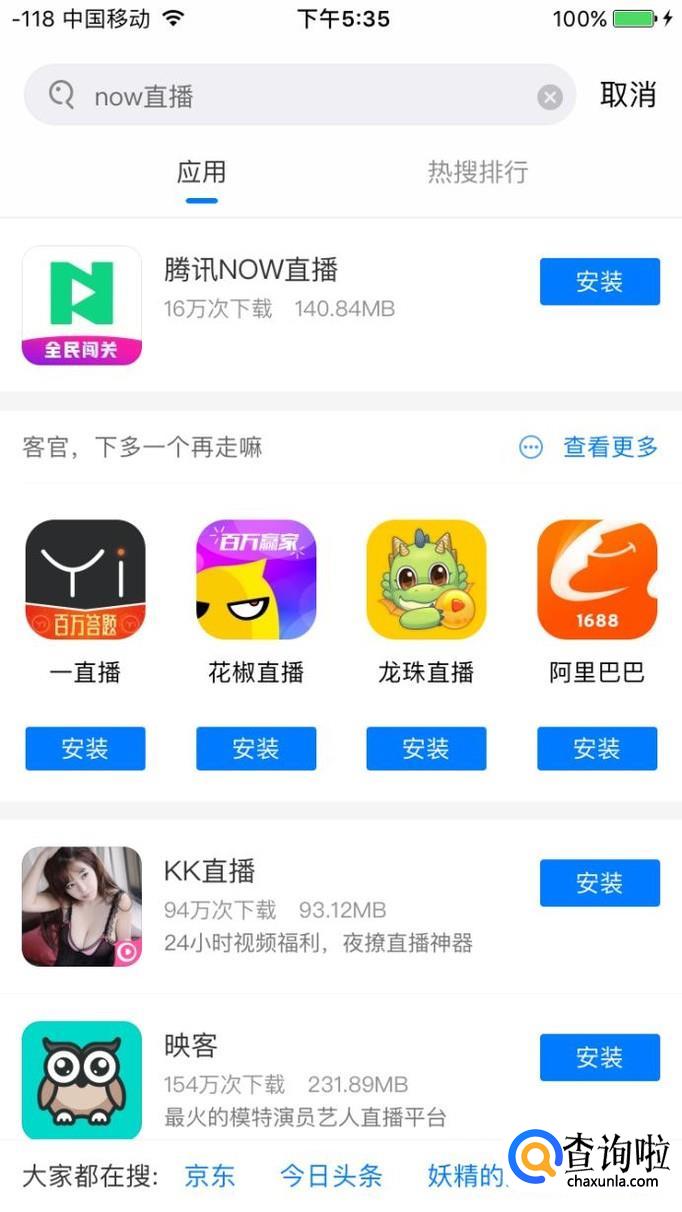Image resolution: width=682 pixels, height=1212 pixels.
Task: Switch to the 热搜排行 tab
Action: (477, 172)
